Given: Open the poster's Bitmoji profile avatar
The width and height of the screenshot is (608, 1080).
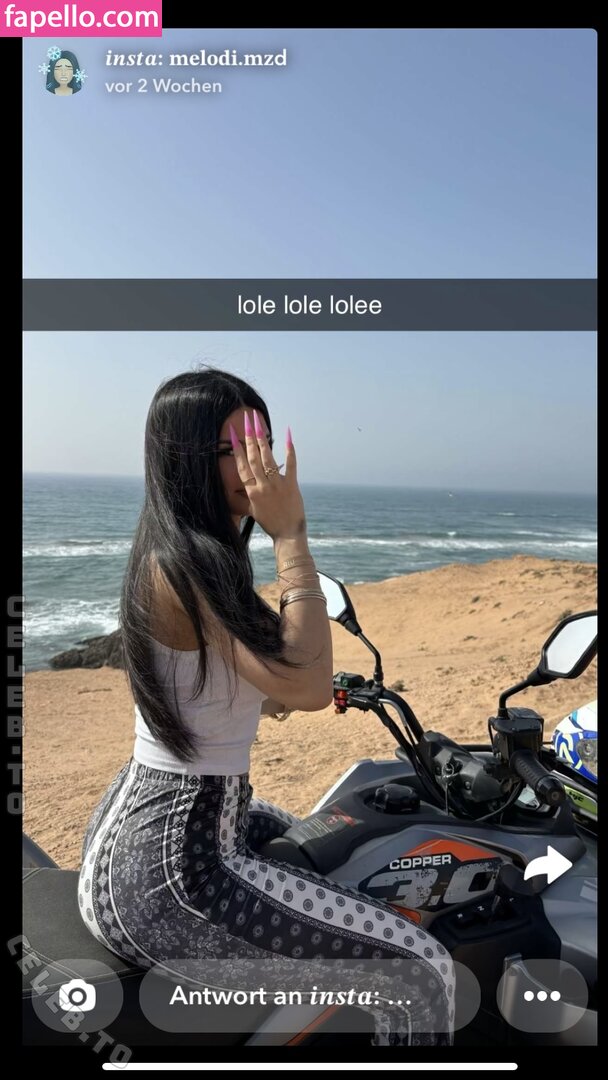Looking at the screenshot, I should pos(63,71).
